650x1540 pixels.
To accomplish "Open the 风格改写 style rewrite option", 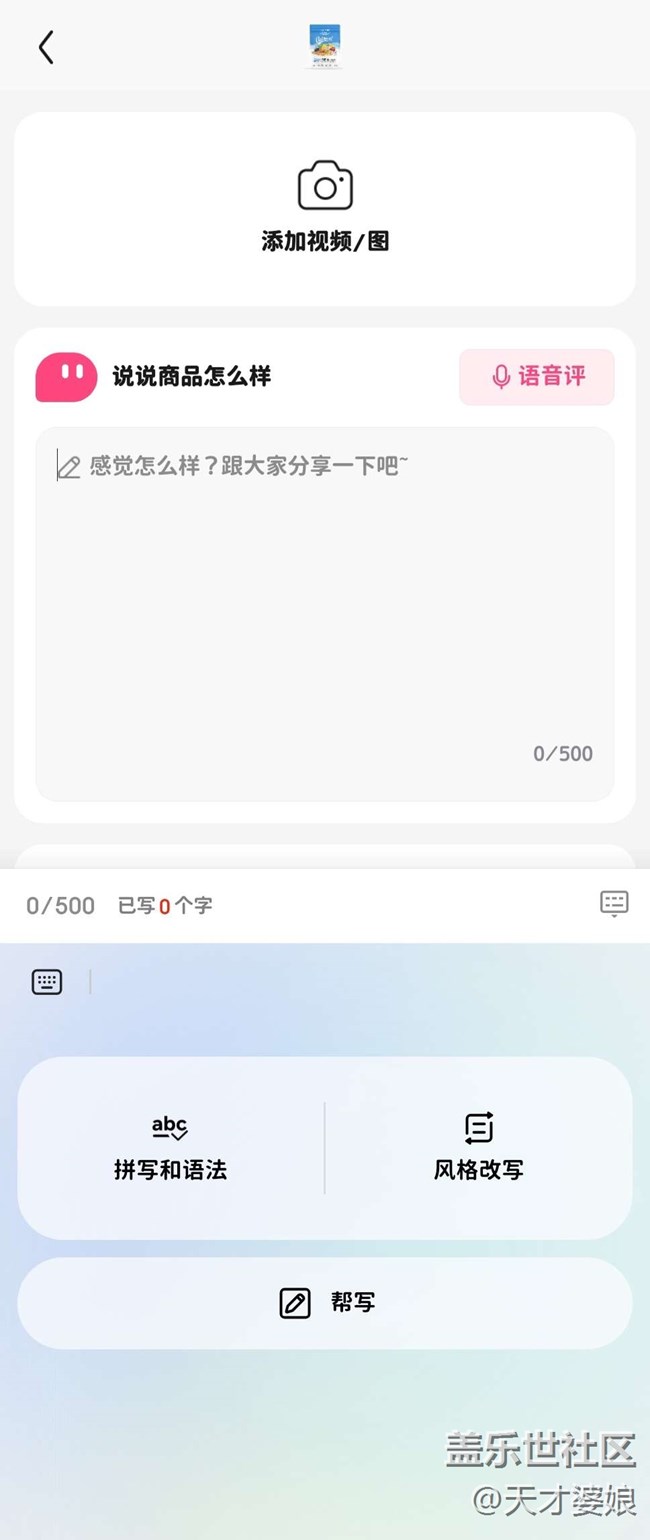I will [x=479, y=1148].
